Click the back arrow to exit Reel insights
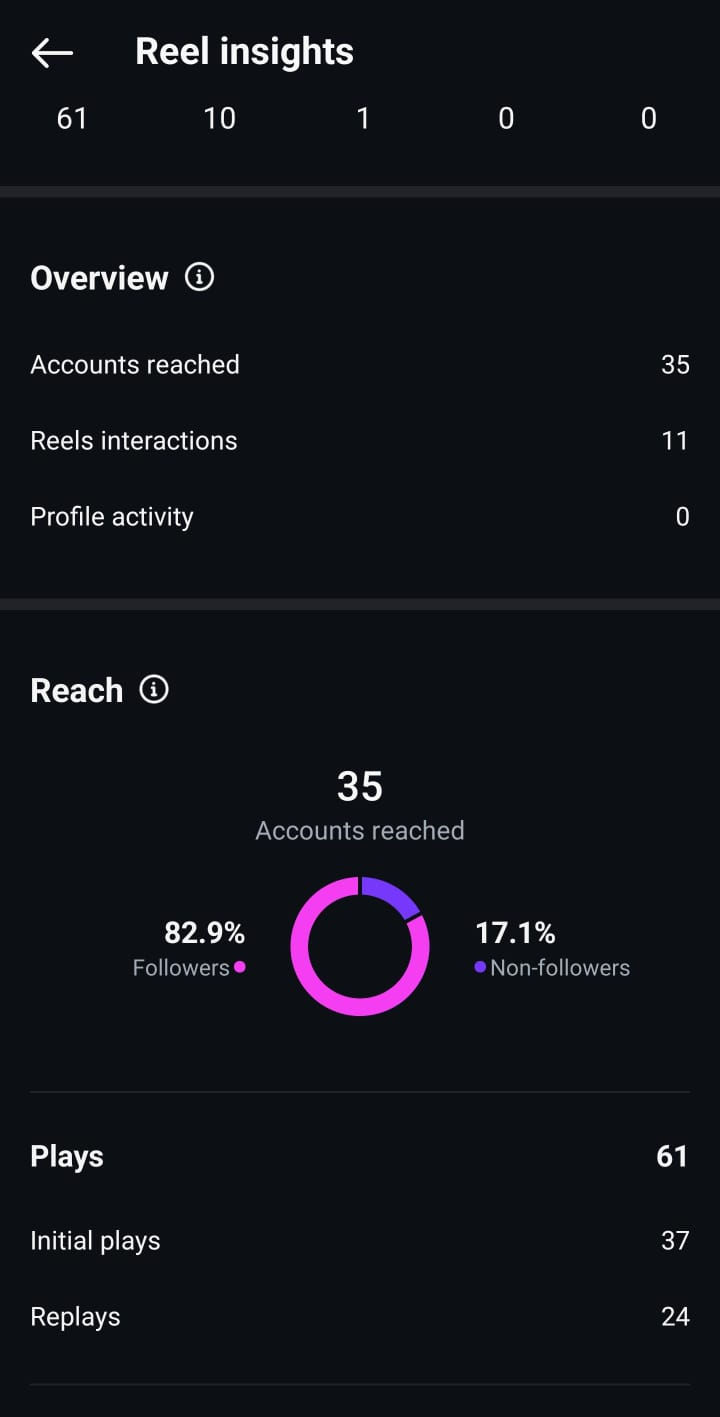The width and height of the screenshot is (720, 1417). [x=51, y=52]
